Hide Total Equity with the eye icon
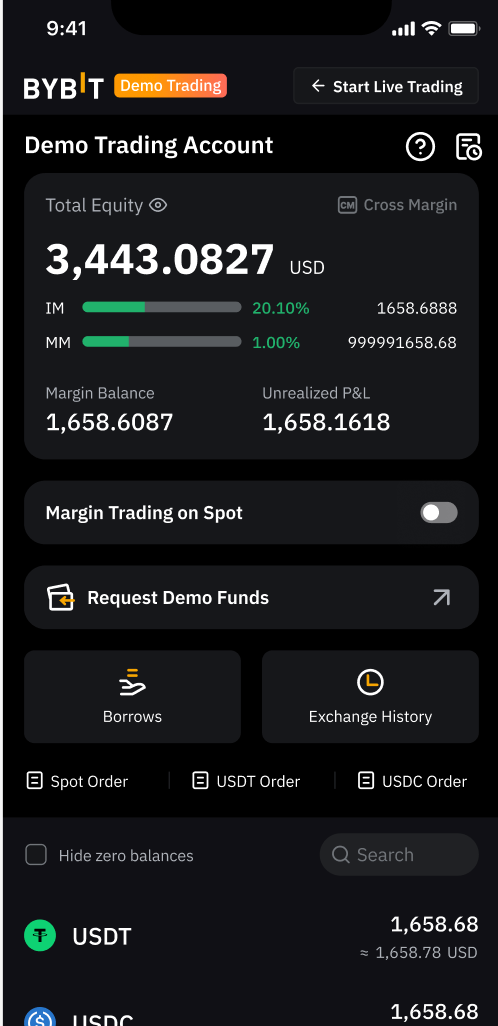498x1026 pixels. coord(158,205)
